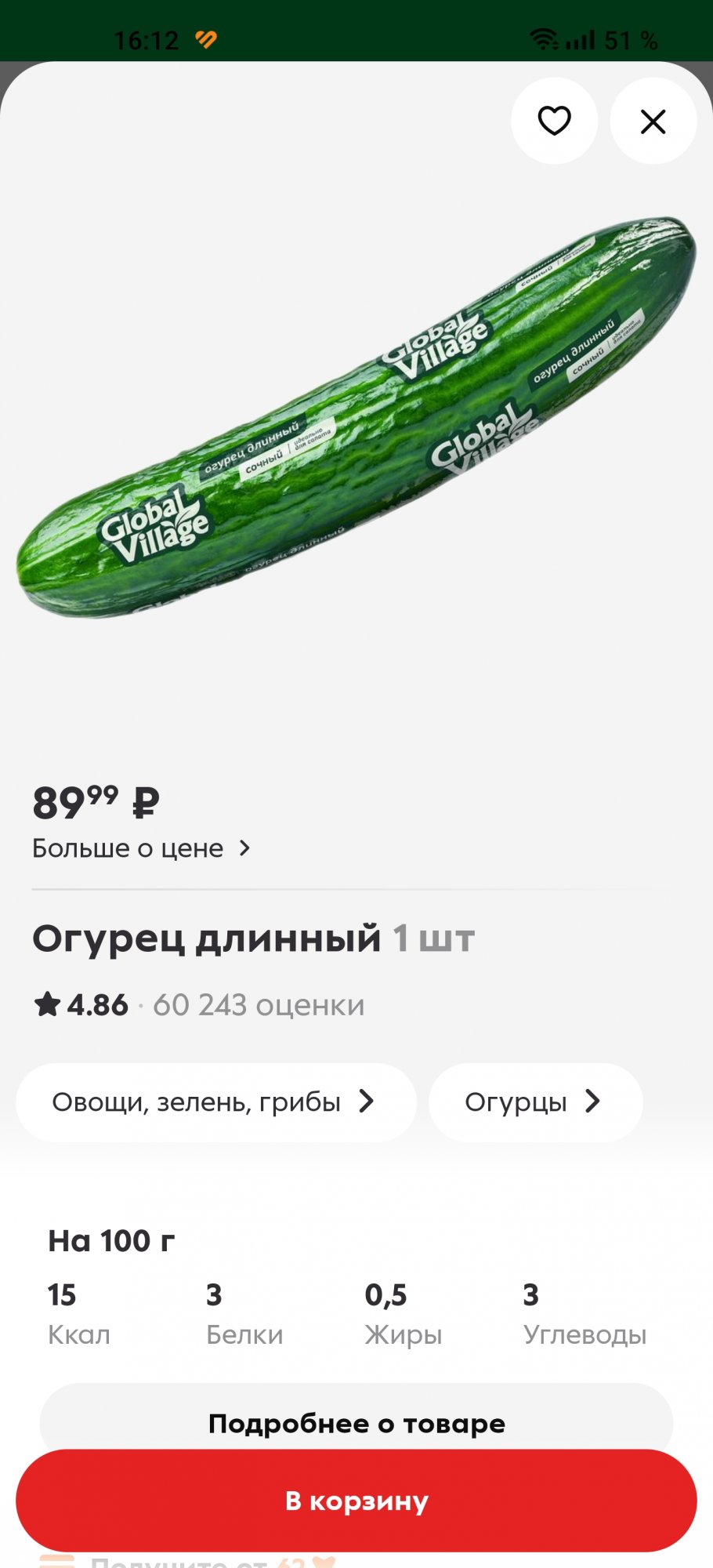Image resolution: width=713 pixels, height=1568 pixels.
Task: Open "Больше о цене" price details
Action: coord(141,848)
